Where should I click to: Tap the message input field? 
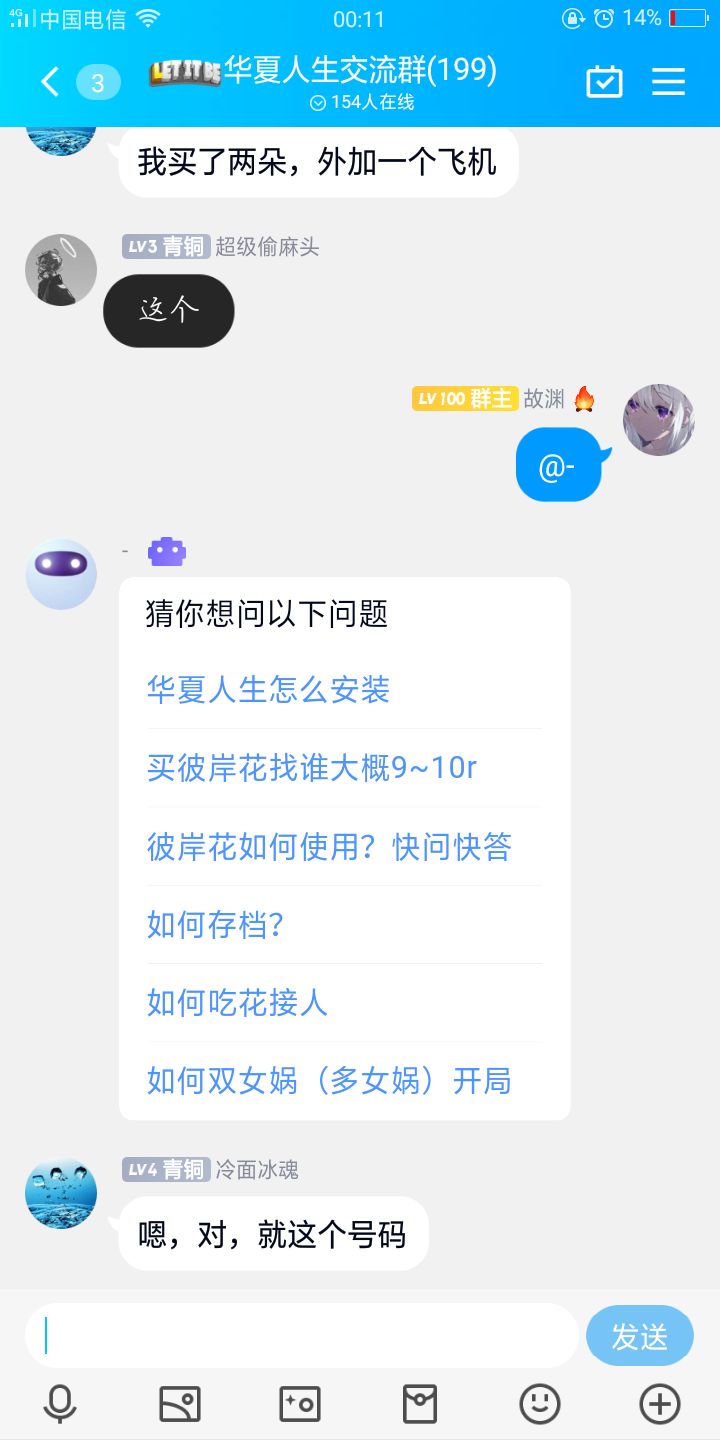[x=300, y=1334]
